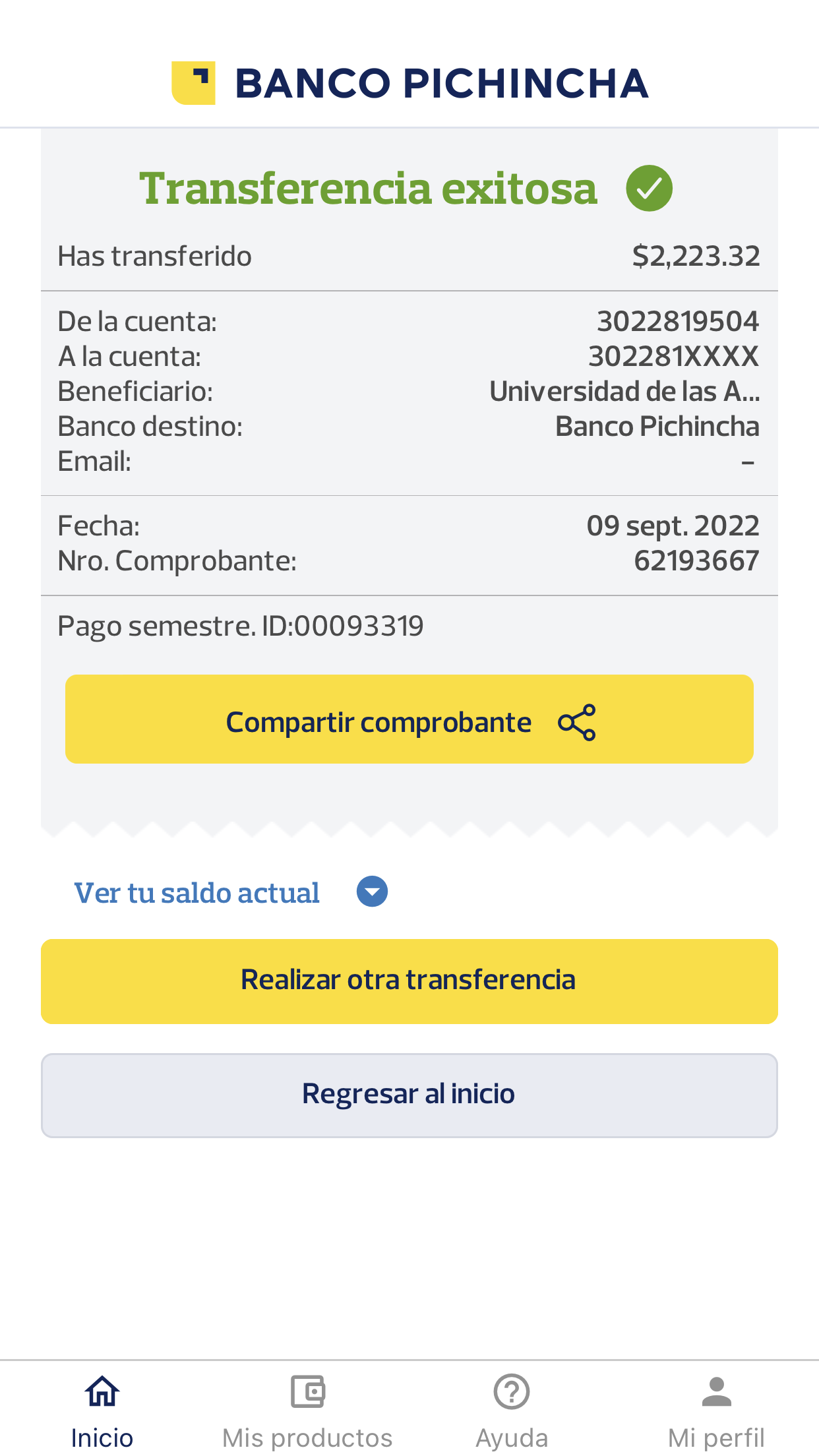Select Regresar al inicio
This screenshot has height=1456, width=819.
click(409, 1095)
